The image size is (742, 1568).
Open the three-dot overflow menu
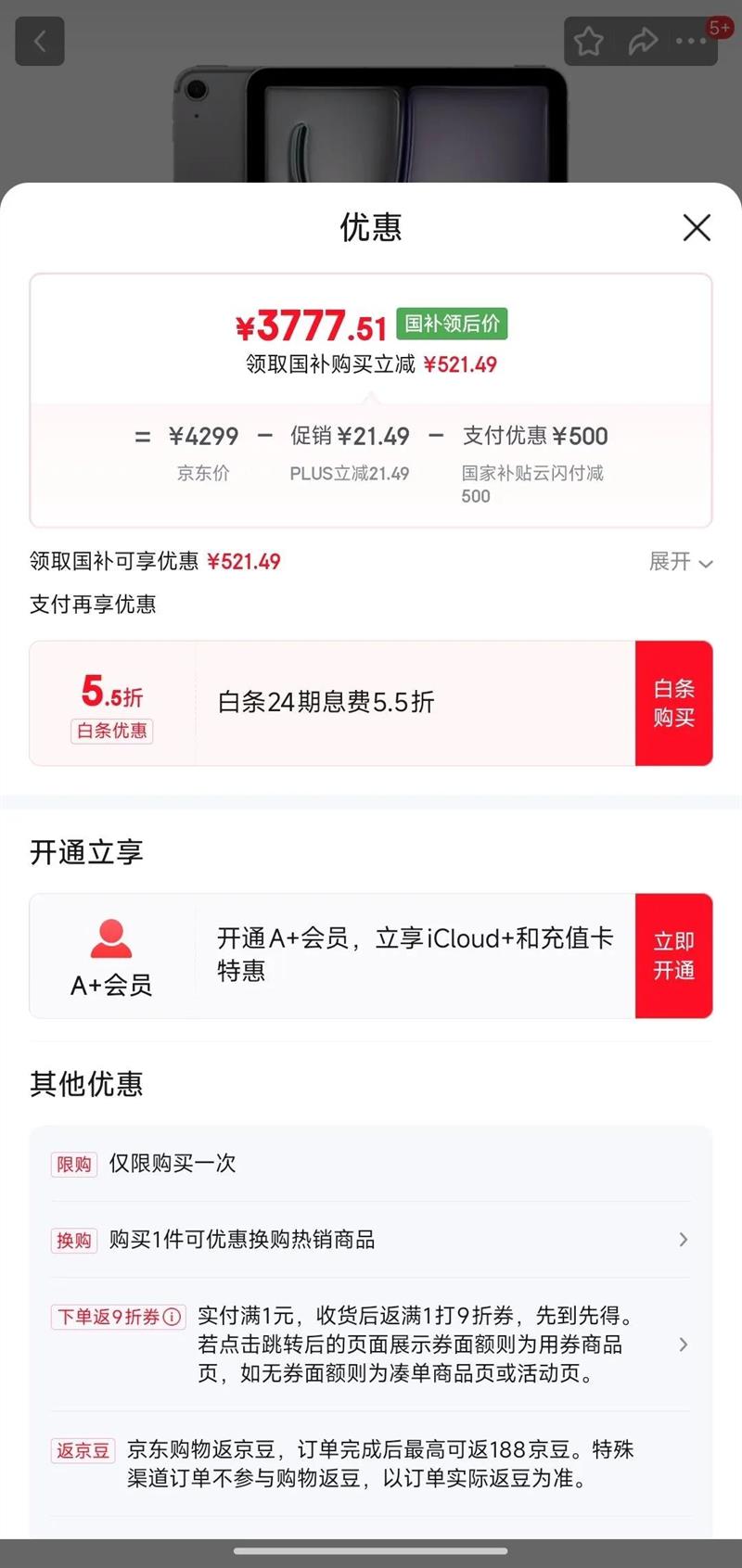(692, 42)
